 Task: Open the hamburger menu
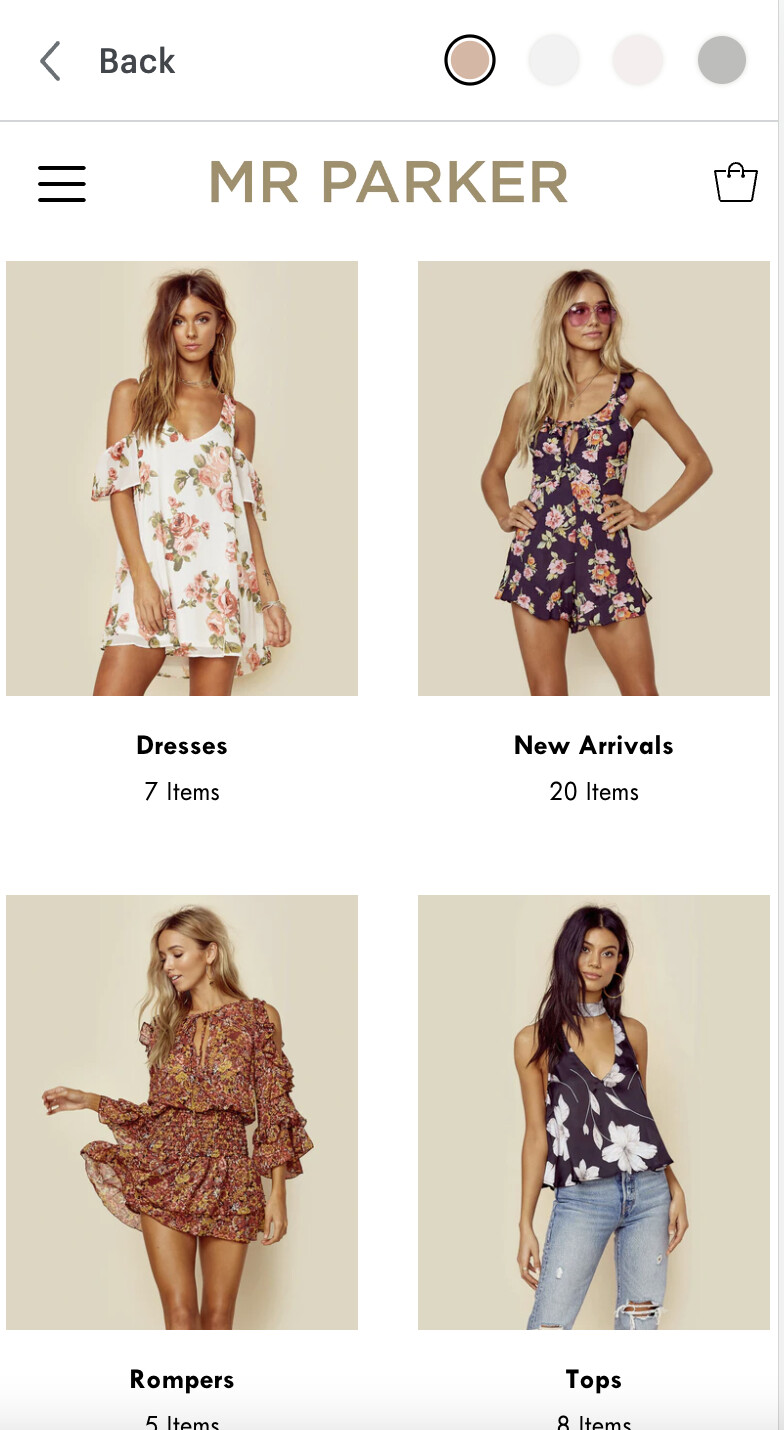[x=62, y=184]
